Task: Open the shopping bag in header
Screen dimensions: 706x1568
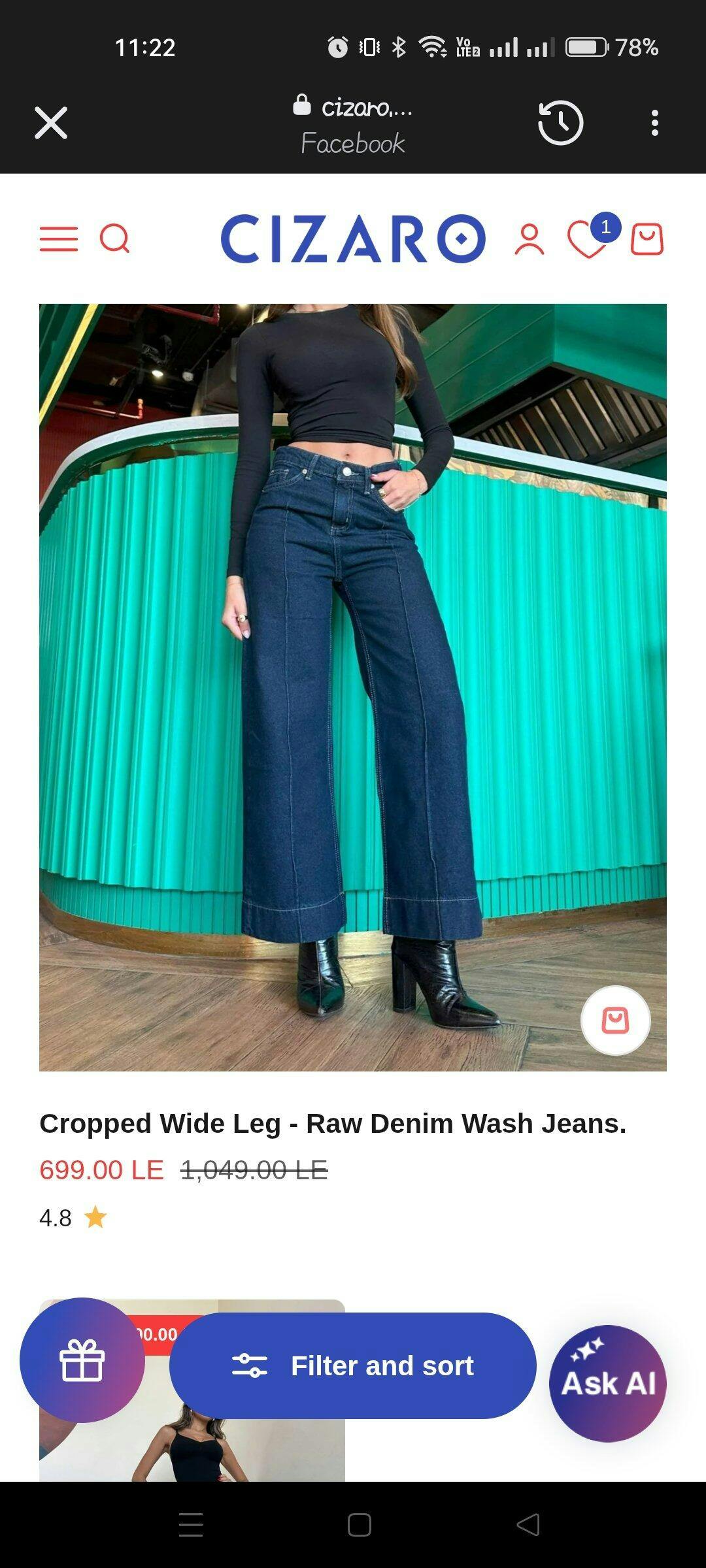Action: pos(647,239)
